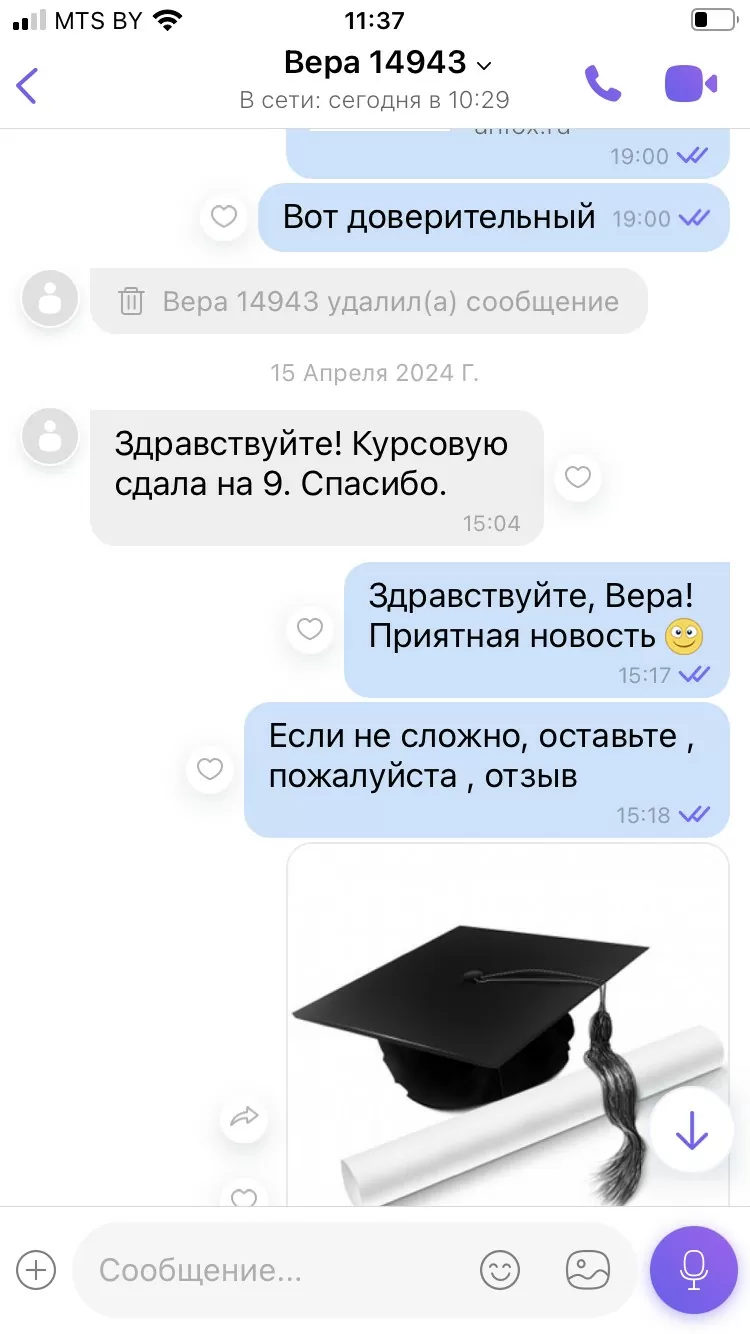
Task: Forward the graduation cap image
Action: (244, 1117)
